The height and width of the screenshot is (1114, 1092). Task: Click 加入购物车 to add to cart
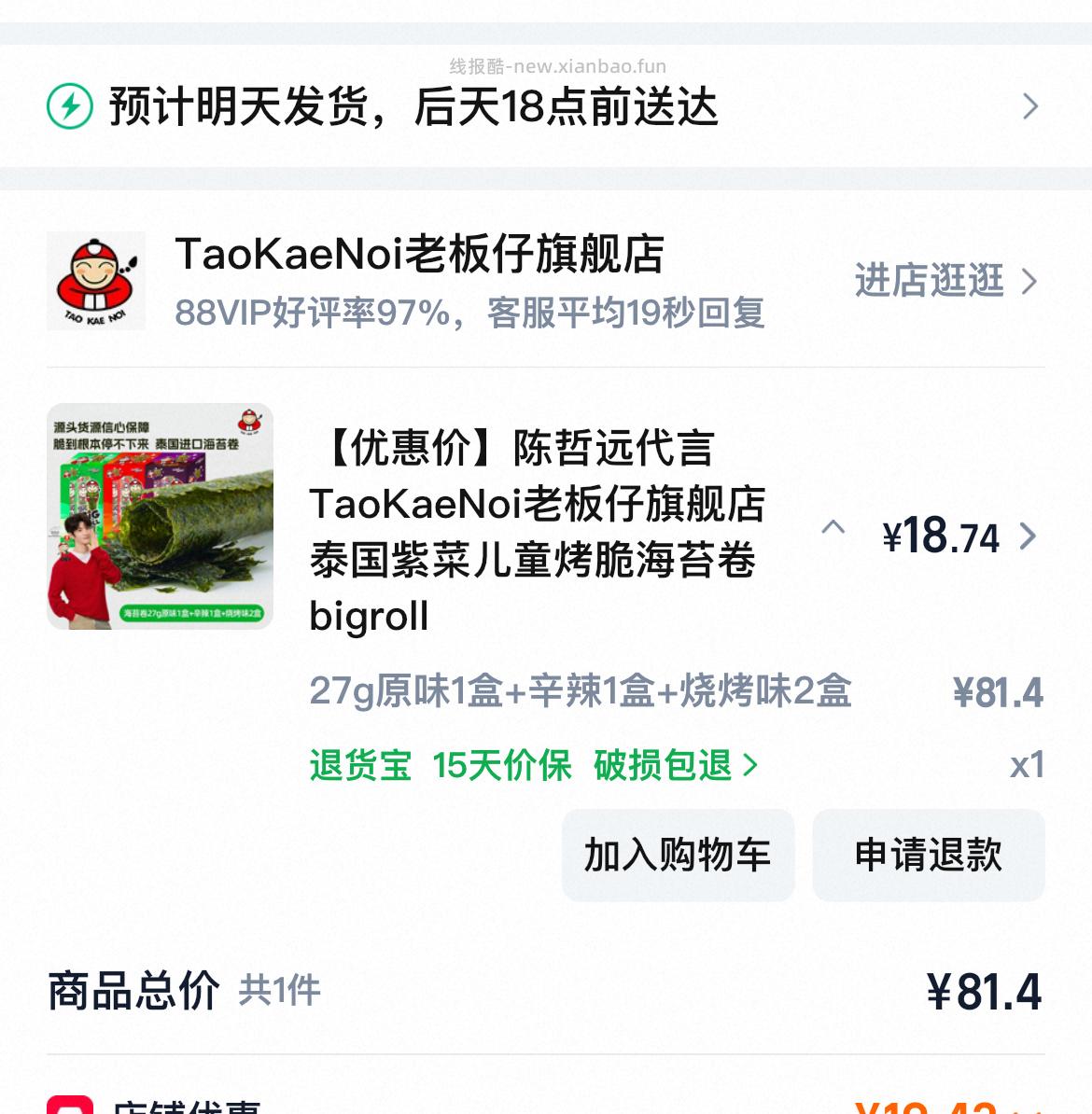(678, 855)
